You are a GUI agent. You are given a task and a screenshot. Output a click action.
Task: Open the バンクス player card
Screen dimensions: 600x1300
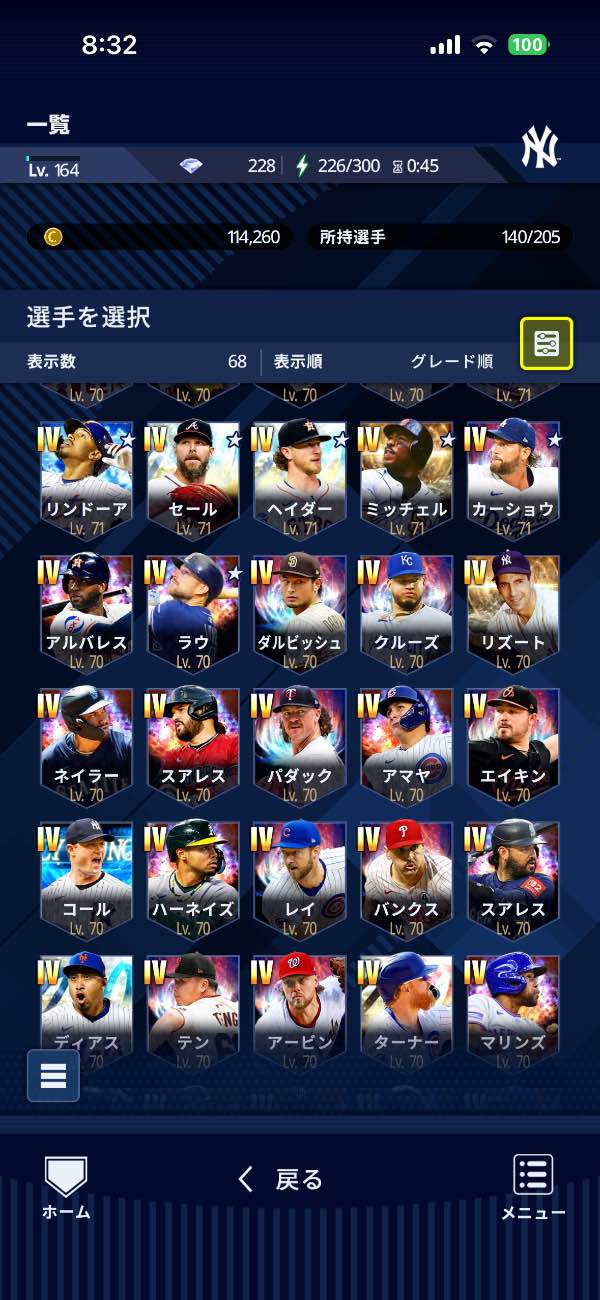[405, 877]
